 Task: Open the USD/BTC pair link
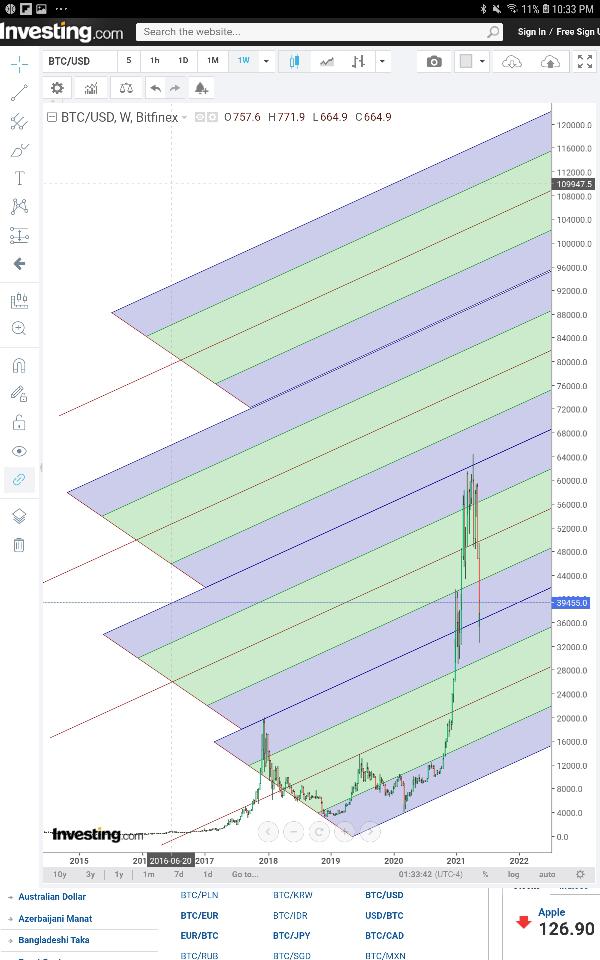[x=384, y=916]
